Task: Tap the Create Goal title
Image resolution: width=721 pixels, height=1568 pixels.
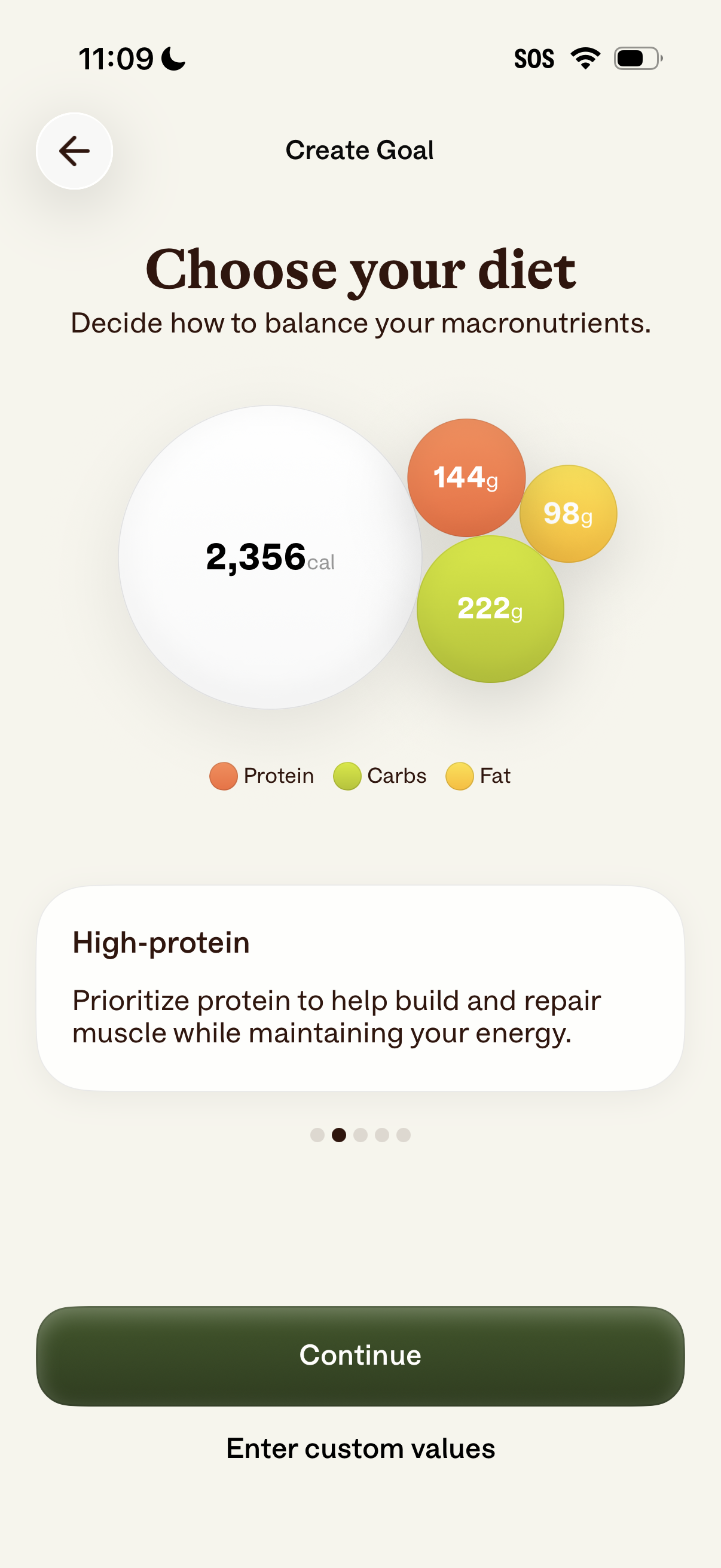Action: click(x=360, y=150)
